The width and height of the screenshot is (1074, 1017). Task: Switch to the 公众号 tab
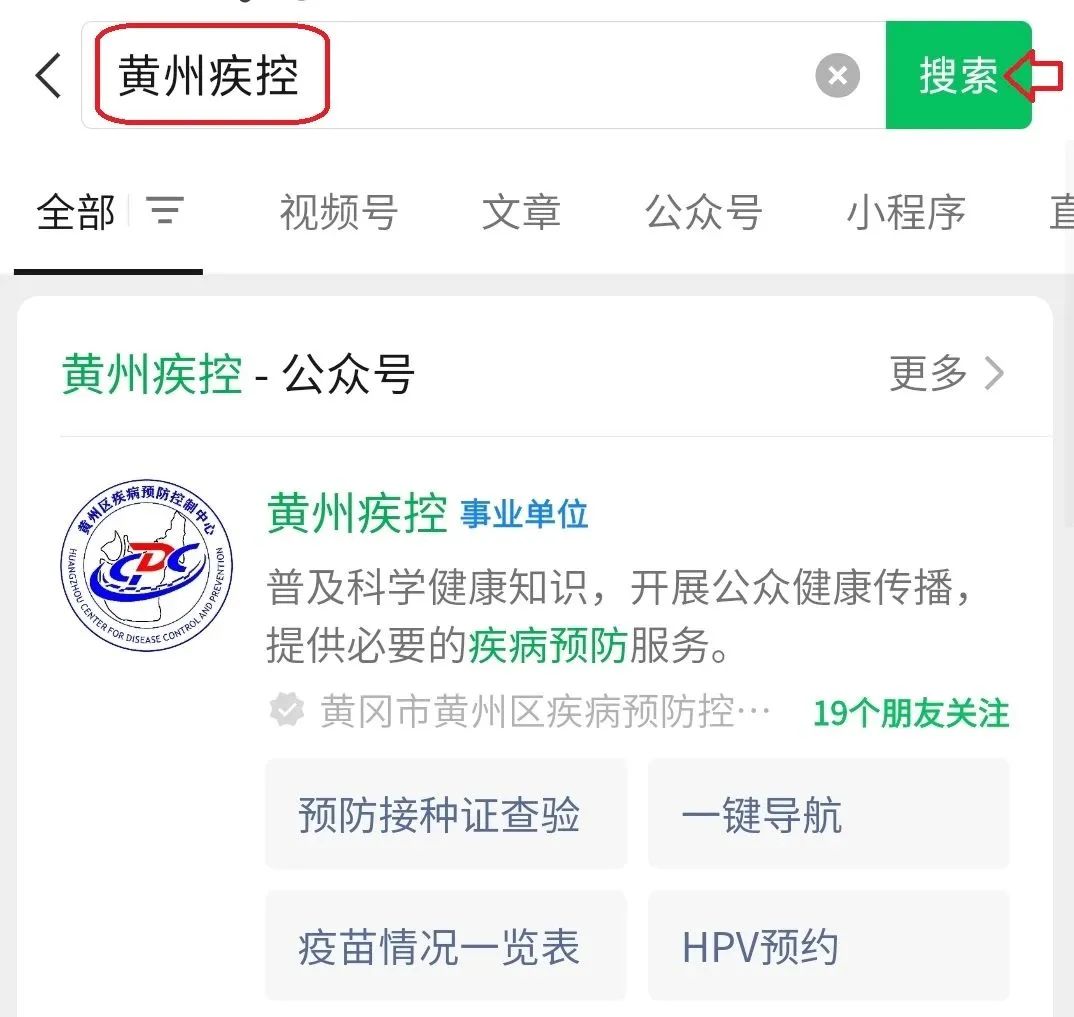(x=704, y=213)
